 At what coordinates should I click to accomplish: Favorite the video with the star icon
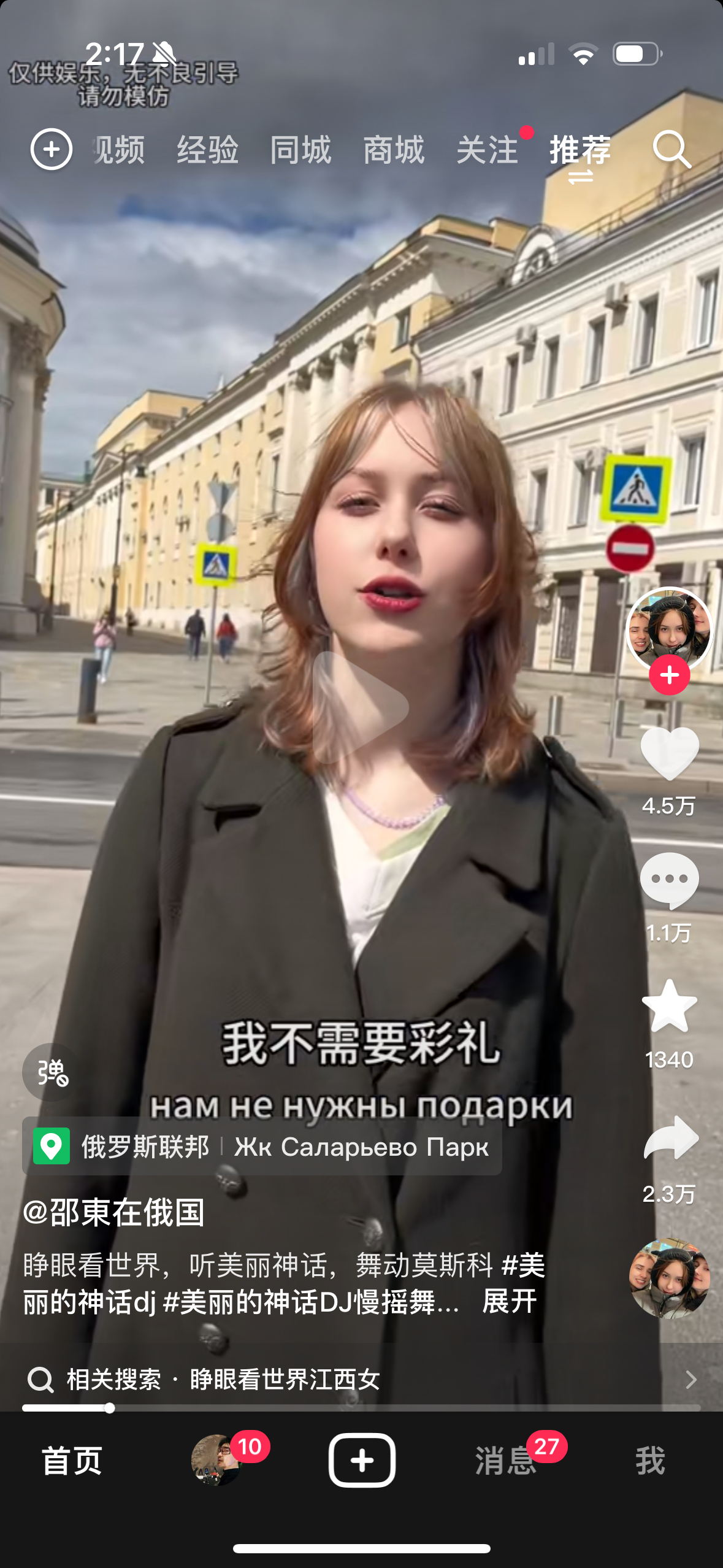(669, 1007)
